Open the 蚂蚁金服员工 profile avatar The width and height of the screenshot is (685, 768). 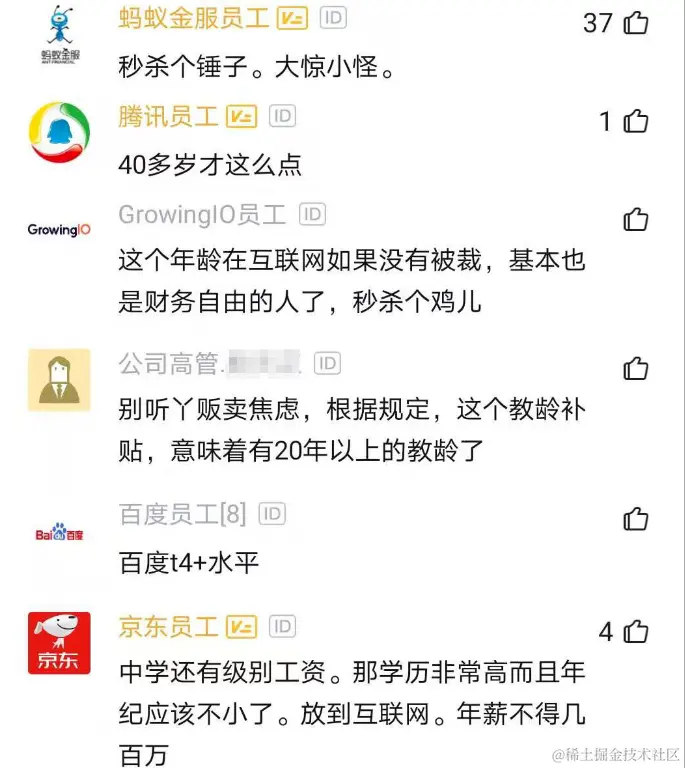click(59, 35)
